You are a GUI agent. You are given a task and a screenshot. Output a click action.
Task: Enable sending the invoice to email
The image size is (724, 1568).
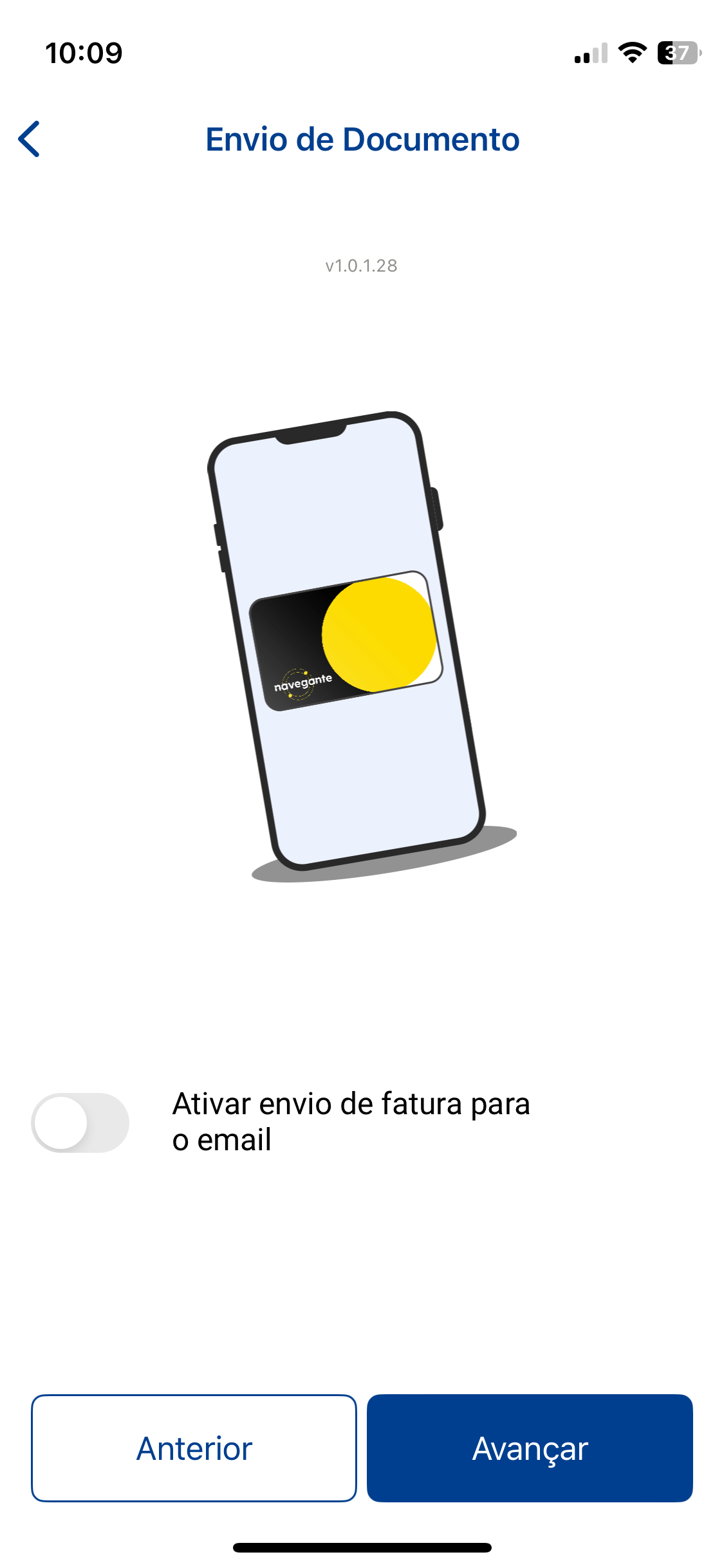coord(80,1123)
